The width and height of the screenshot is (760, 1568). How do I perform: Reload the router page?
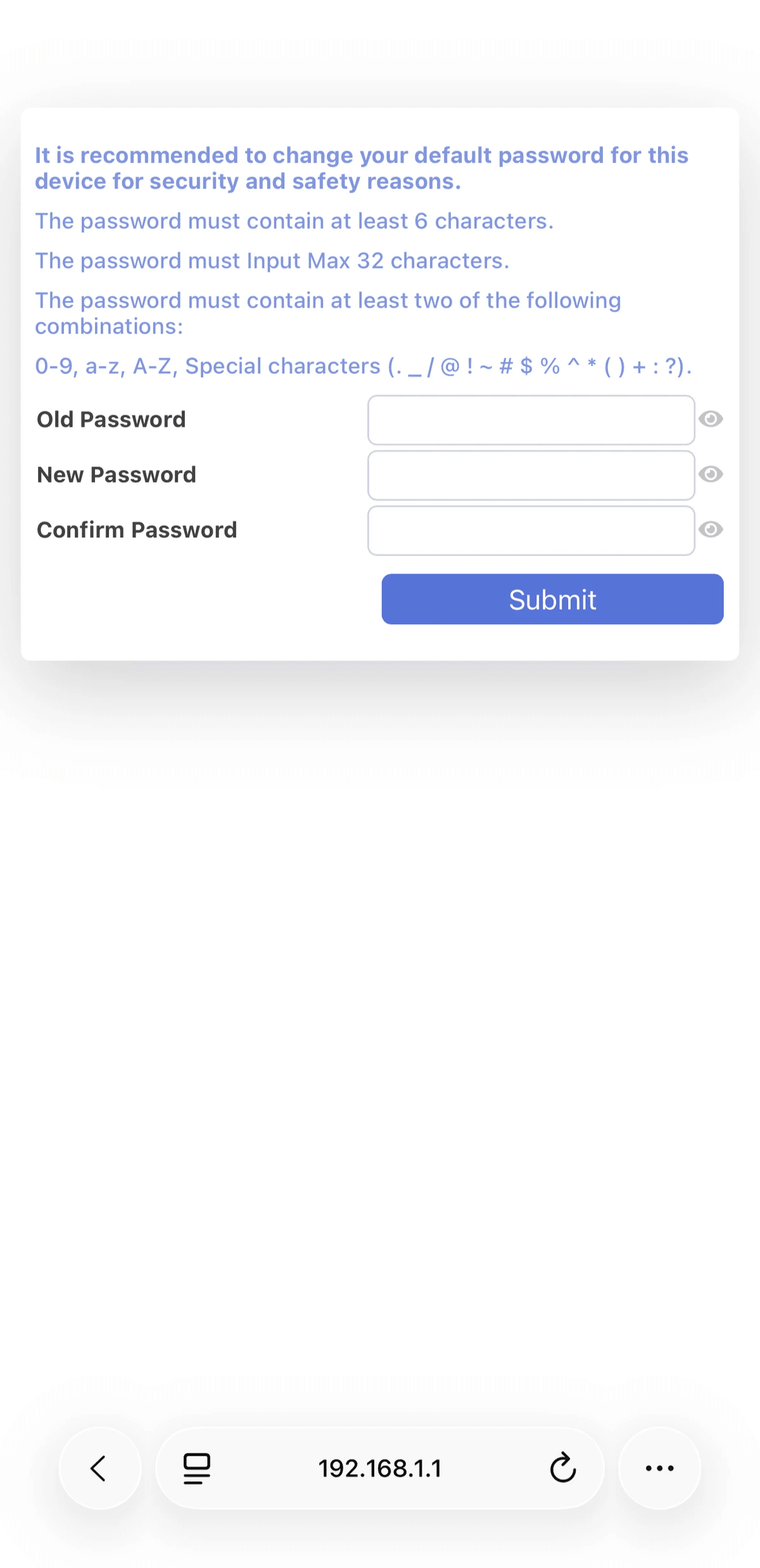[x=562, y=1468]
